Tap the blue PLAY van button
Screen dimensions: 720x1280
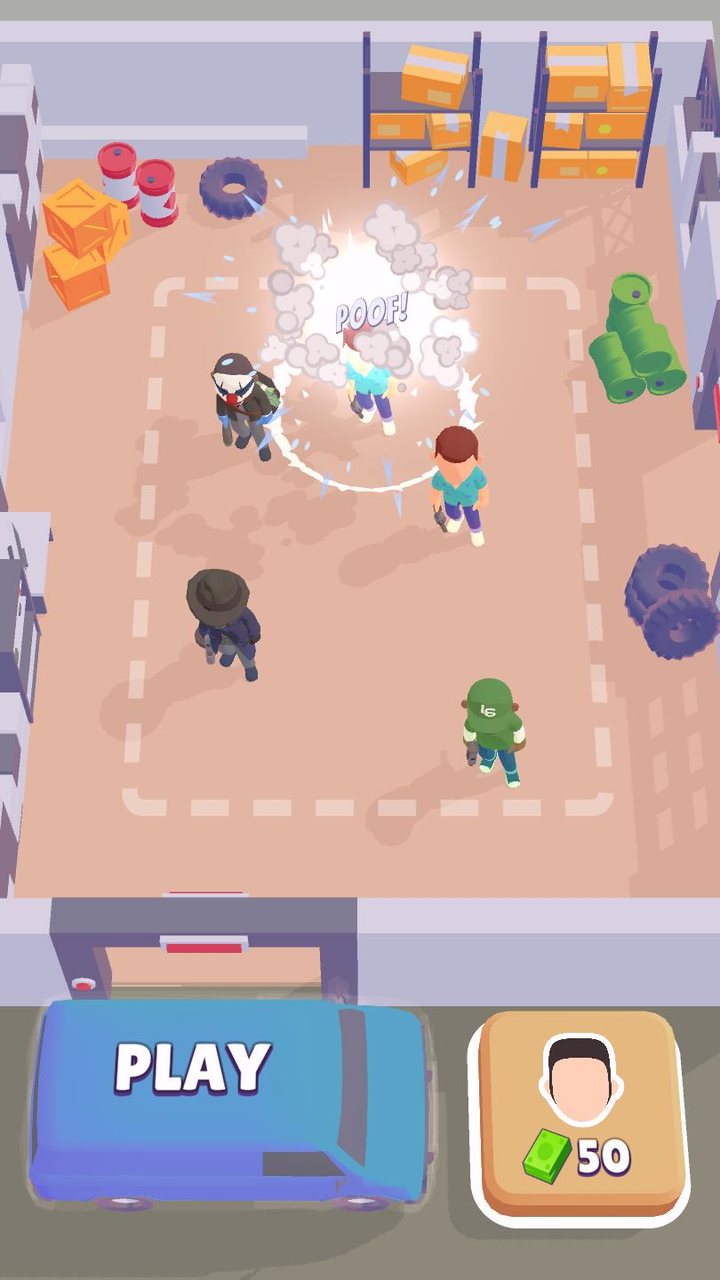coord(230,1098)
